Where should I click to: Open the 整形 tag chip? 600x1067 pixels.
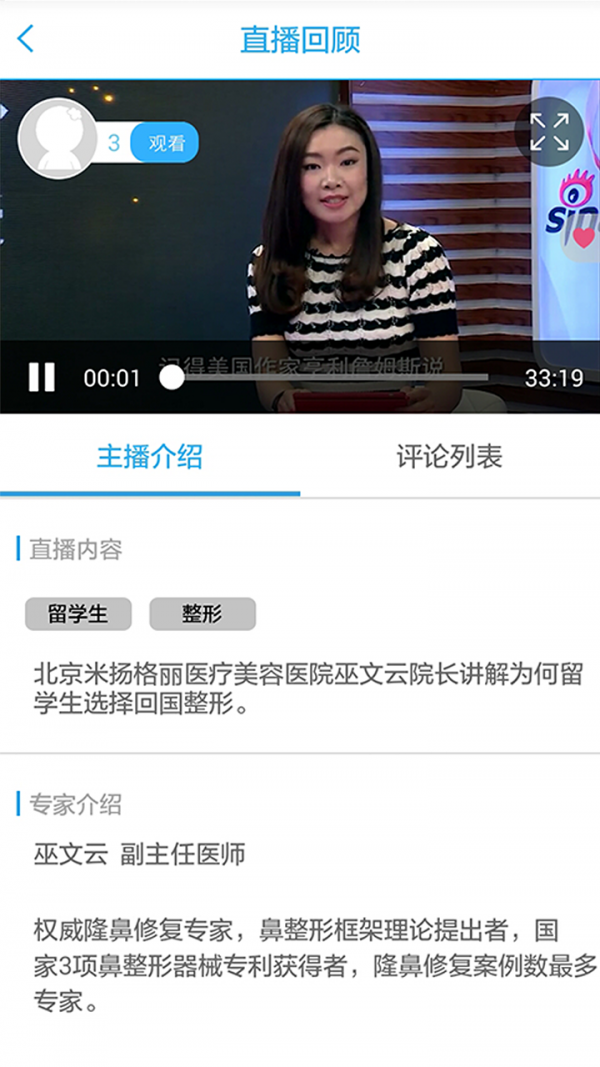pos(202,614)
